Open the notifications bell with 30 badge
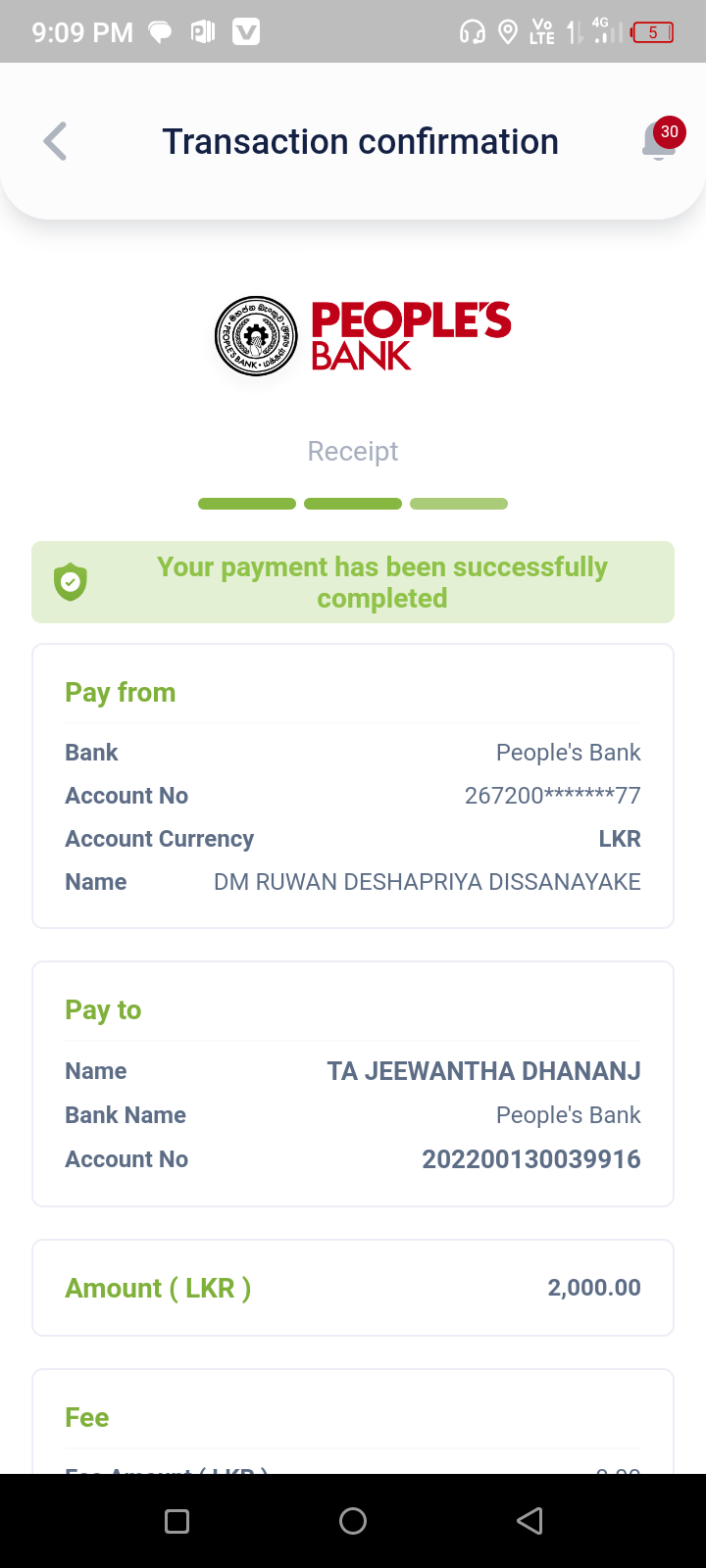Viewport: 706px width, 1568px height. pos(660,141)
